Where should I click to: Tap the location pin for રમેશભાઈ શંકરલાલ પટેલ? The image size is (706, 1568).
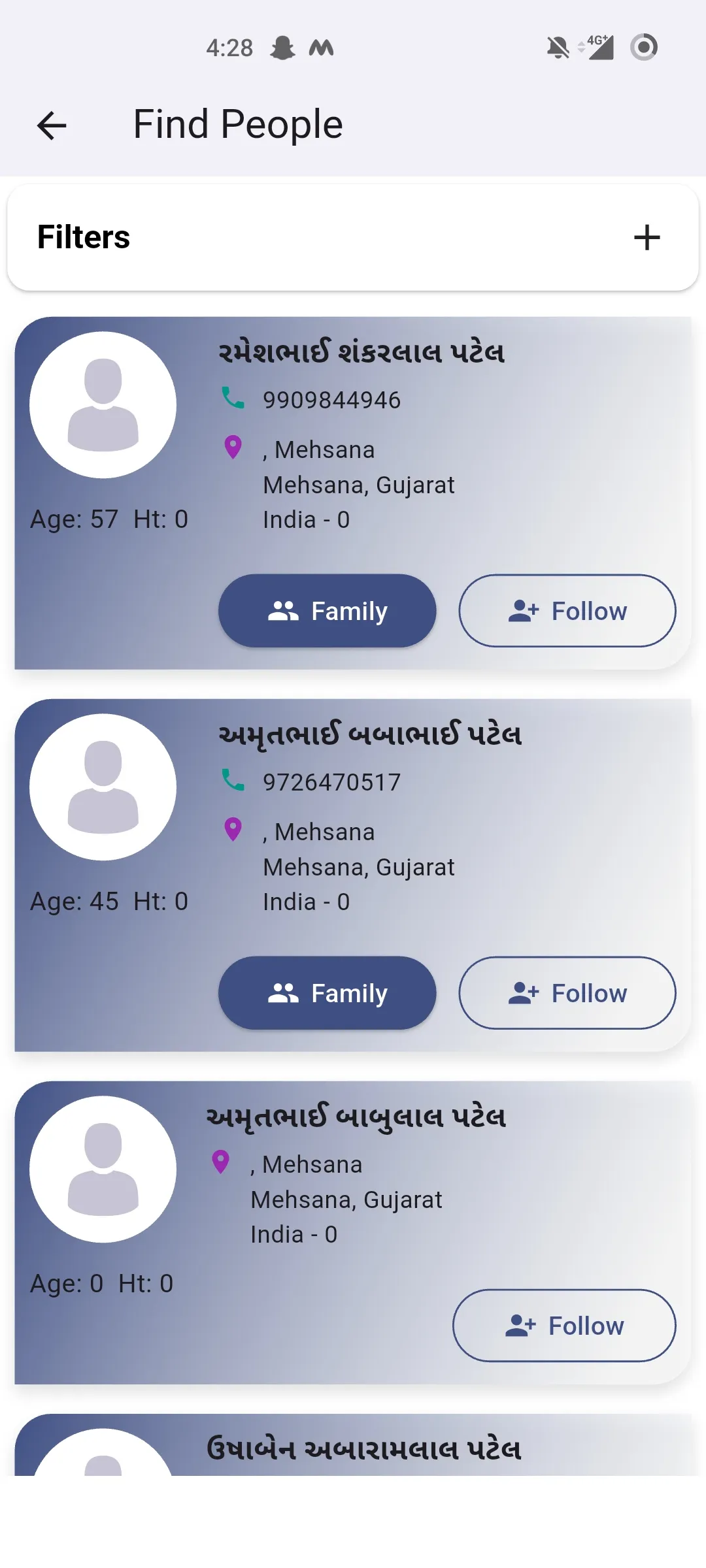pyautogui.click(x=232, y=448)
